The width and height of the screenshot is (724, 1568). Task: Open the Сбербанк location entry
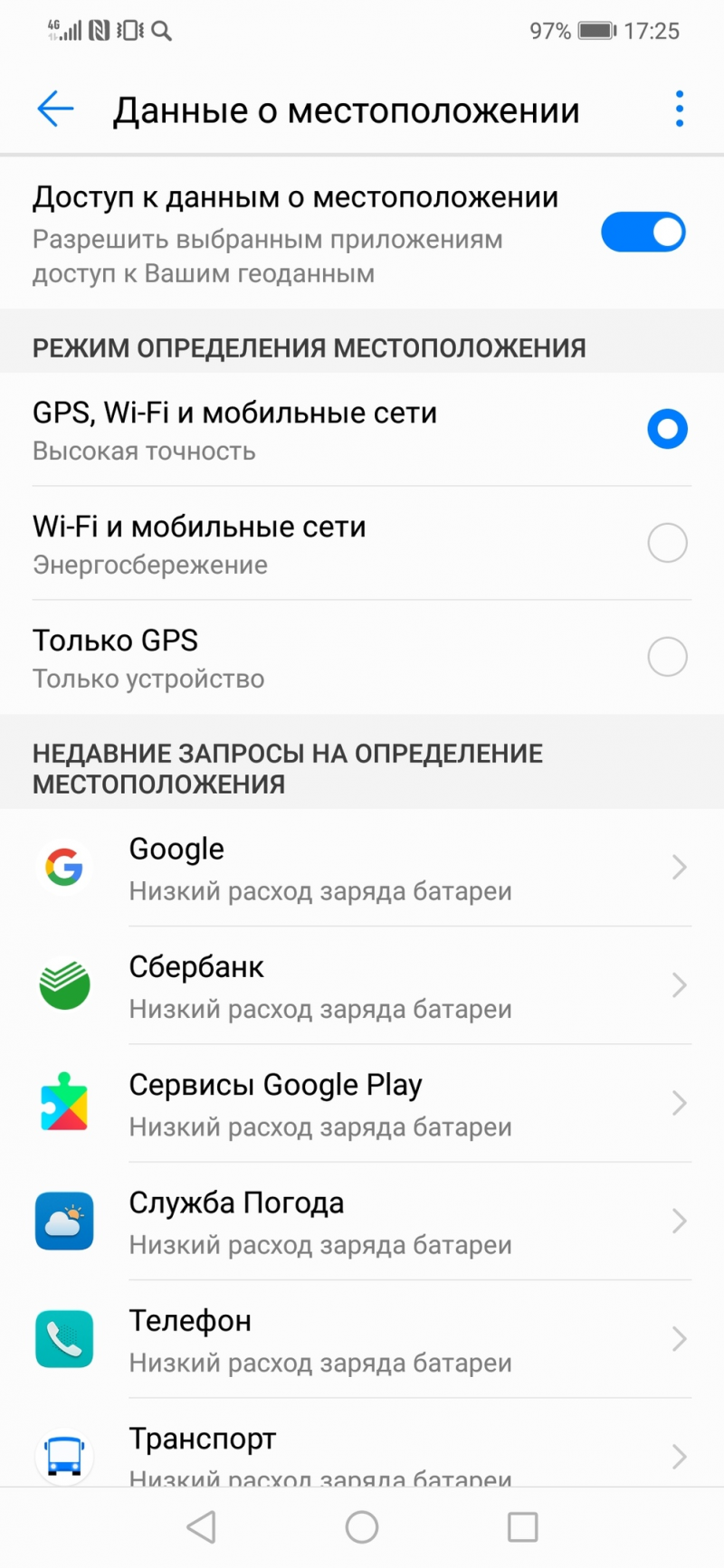coord(362,986)
